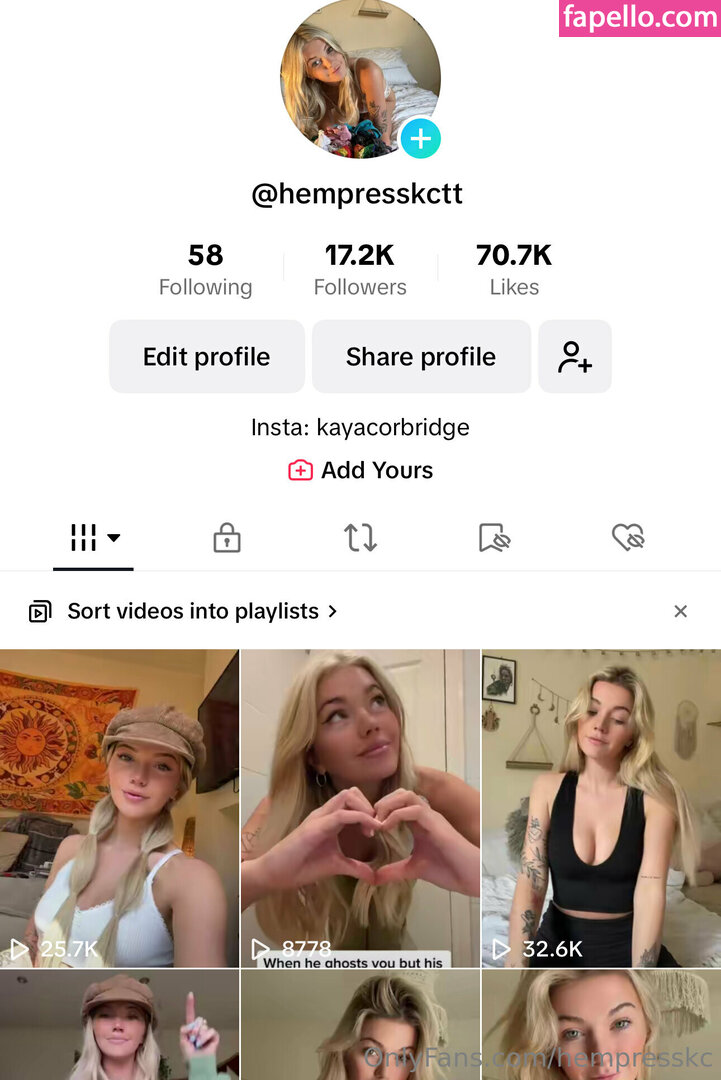This screenshot has width=721, height=1080.
Task: Open Edit profile
Action: [x=206, y=357]
